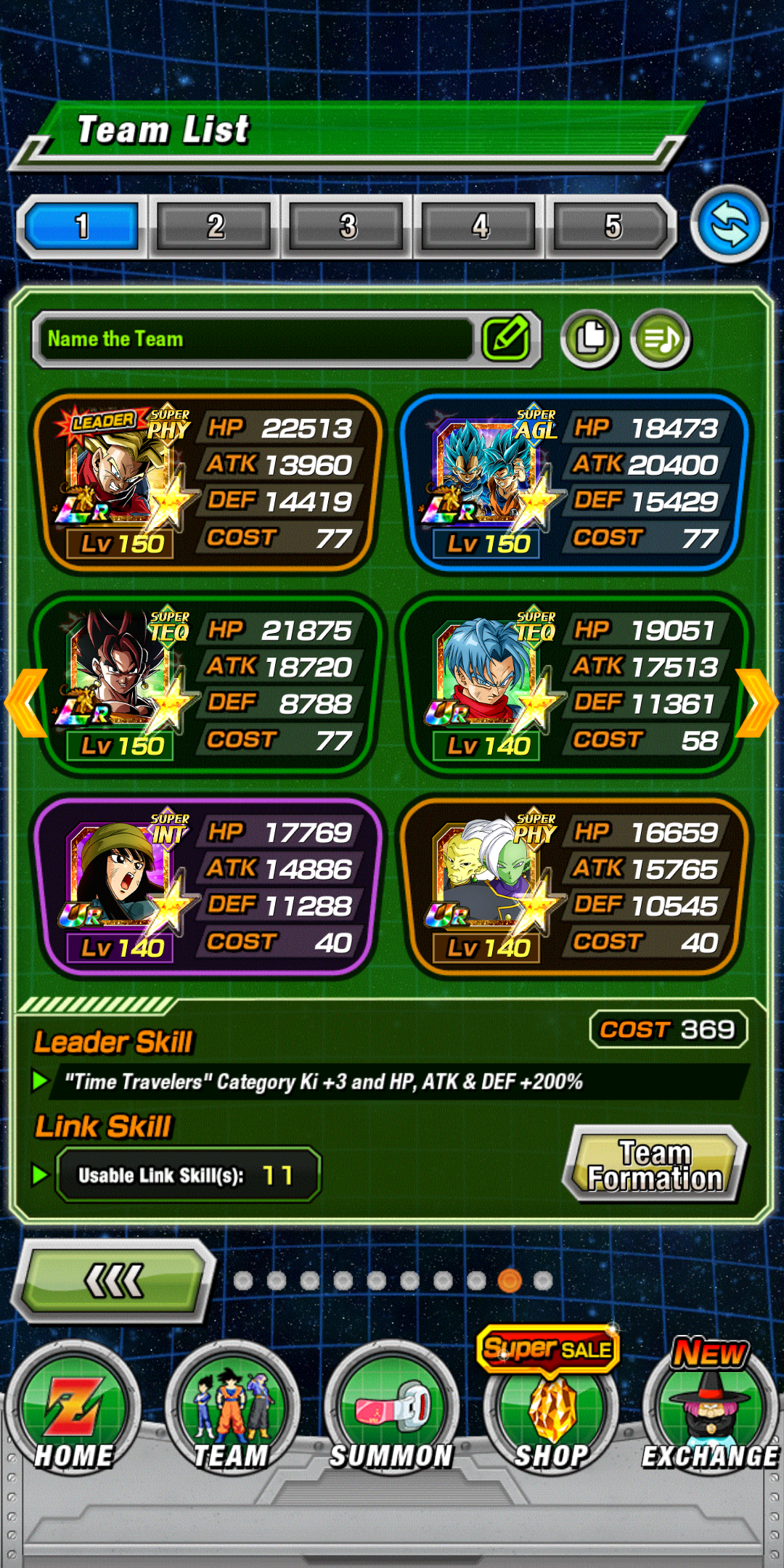
Task: Open the music playlist icon
Action: point(661,339)
